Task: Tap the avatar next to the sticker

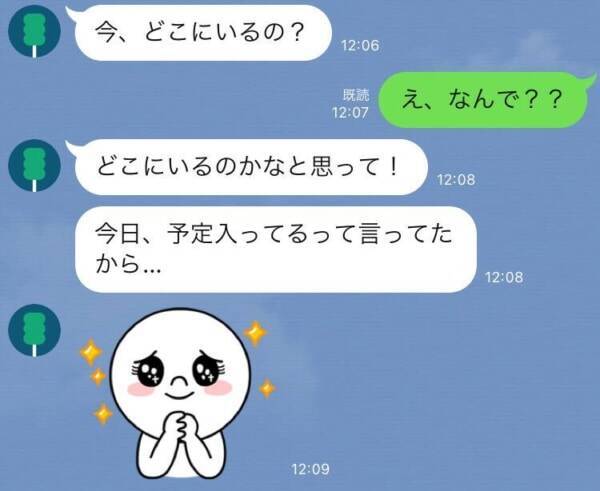Action: click(x=35, y=330)
